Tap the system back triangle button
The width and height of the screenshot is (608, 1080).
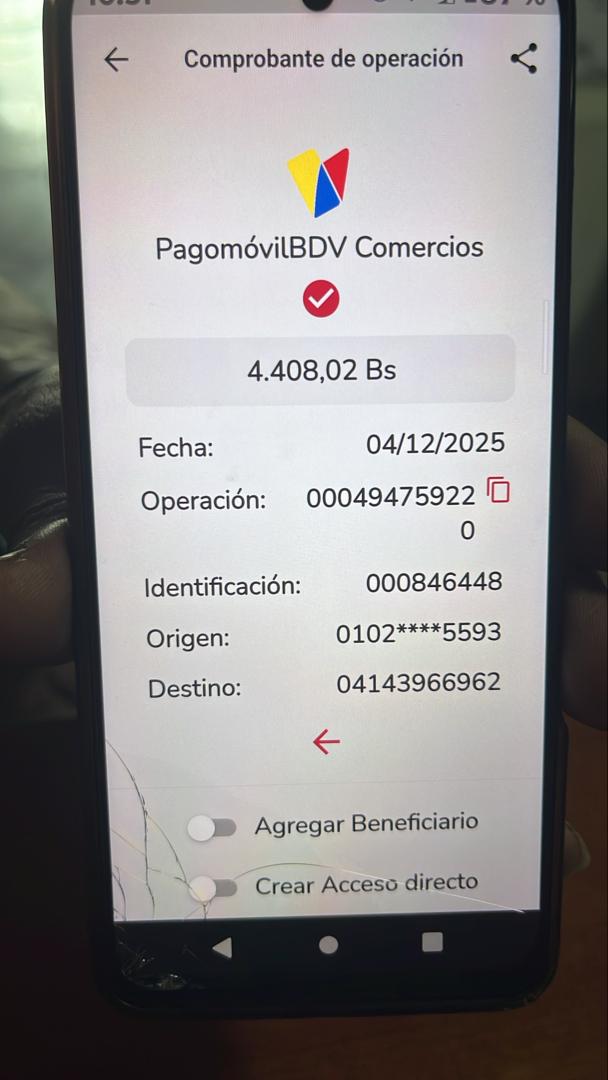(x=222, y=946)
